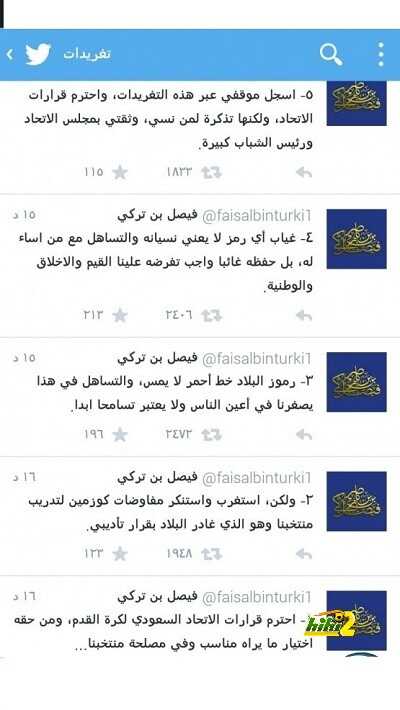Retweet the tweet with ٢٤٧٣ retweets
The width and height of the screenshot is (400, 710).
click(x=212, y=435)
